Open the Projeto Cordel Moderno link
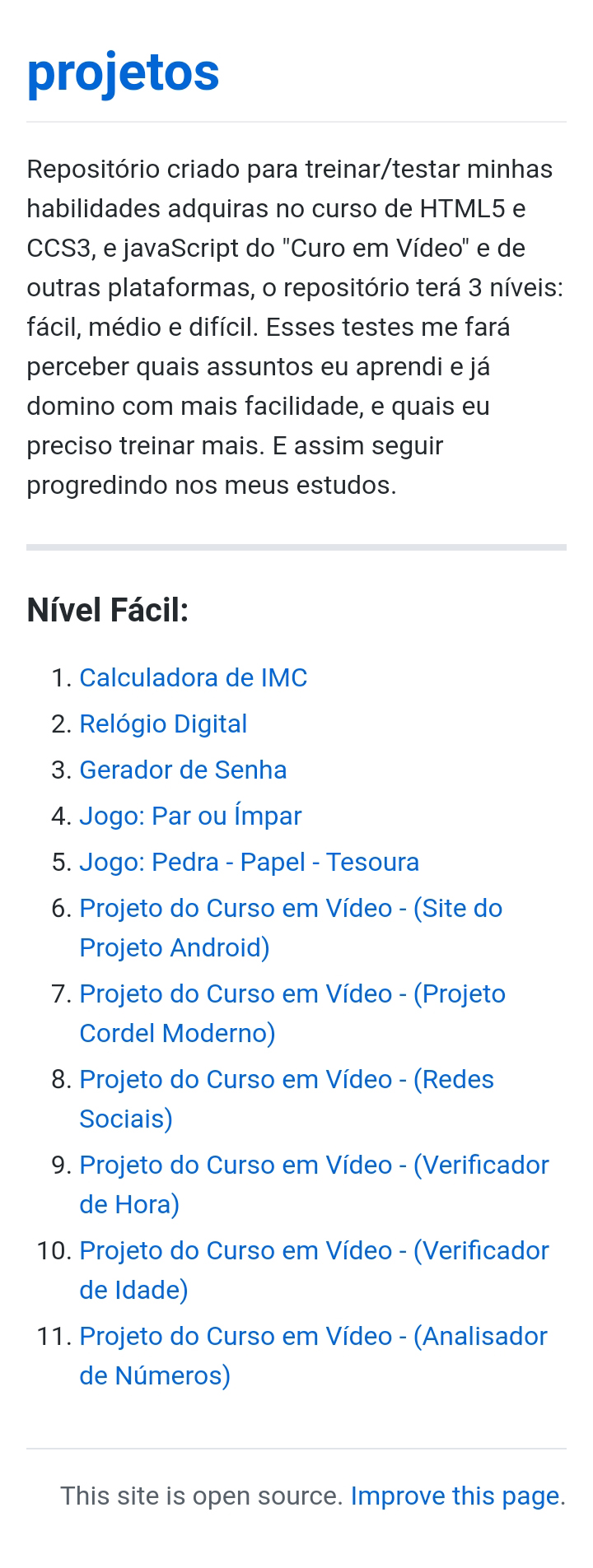593x1568 pixels. coord(292,993)
